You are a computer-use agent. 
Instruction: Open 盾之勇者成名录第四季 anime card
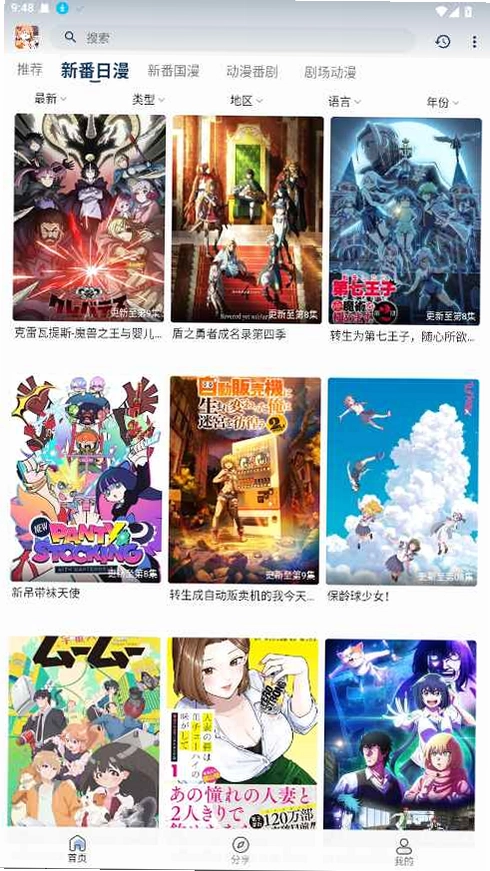pos(247,228)
